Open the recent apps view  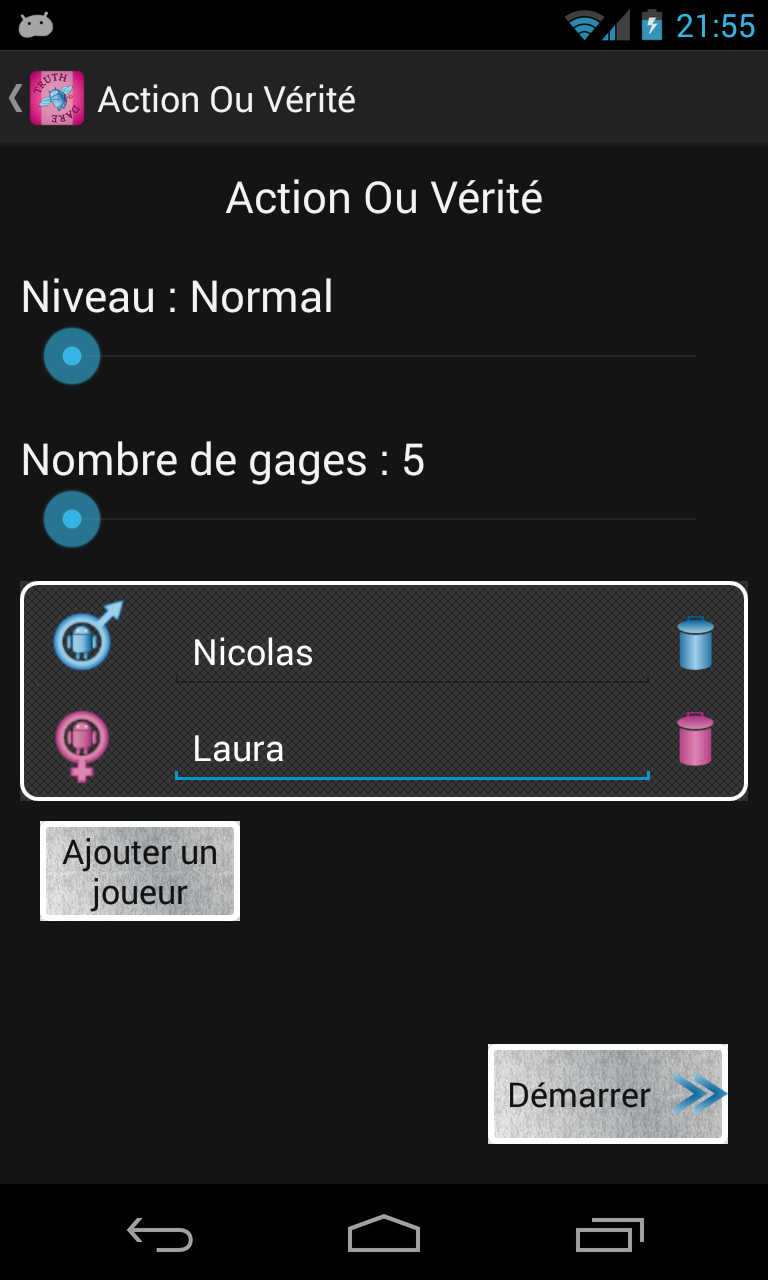click(x=610, y=1234)
